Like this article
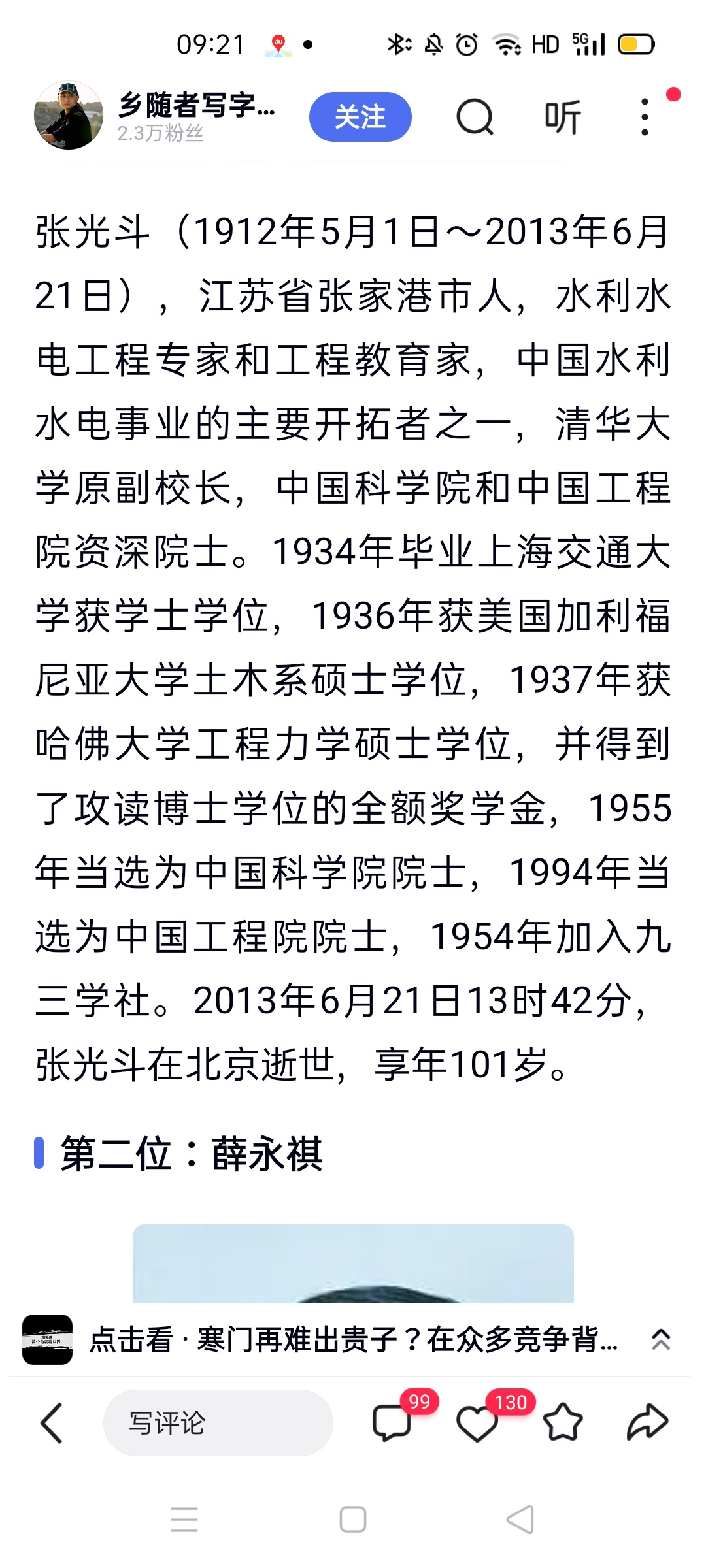The width and height of the screenshot is (706, 1568). pos(477,1423)
